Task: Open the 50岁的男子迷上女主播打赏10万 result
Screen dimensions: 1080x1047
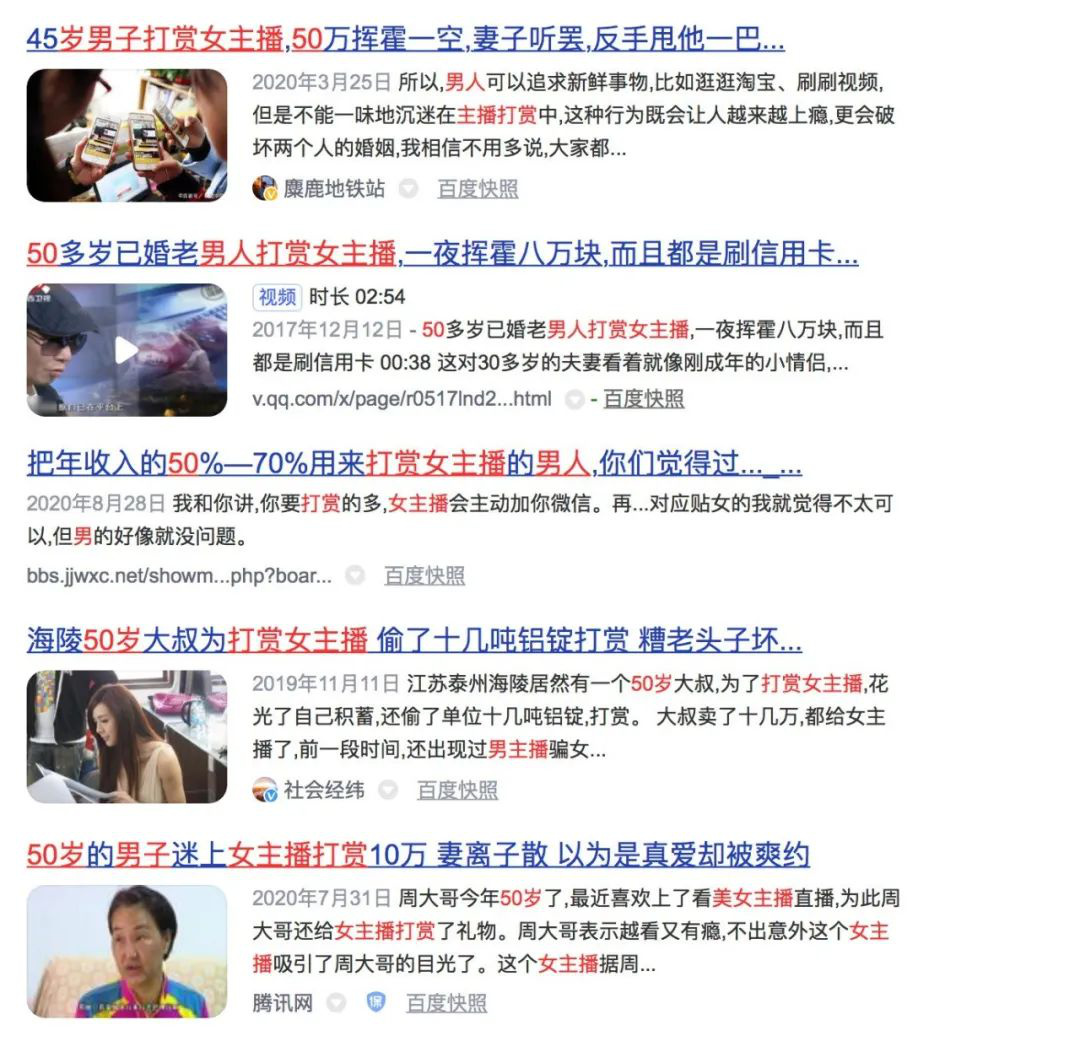Action: pyautogui.click(x=417, y=854)
